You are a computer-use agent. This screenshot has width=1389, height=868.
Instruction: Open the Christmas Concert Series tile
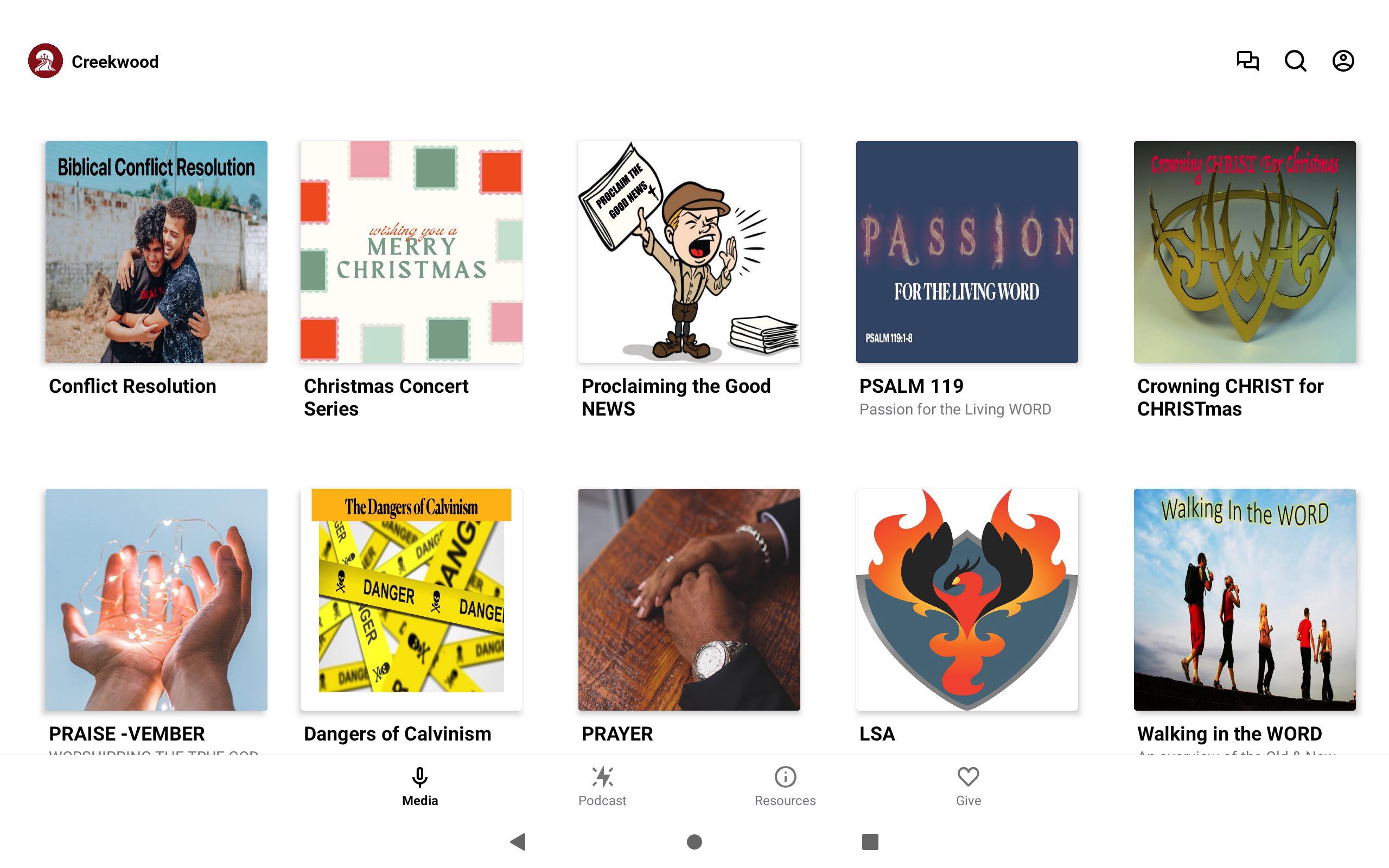(x=411, y=251)
